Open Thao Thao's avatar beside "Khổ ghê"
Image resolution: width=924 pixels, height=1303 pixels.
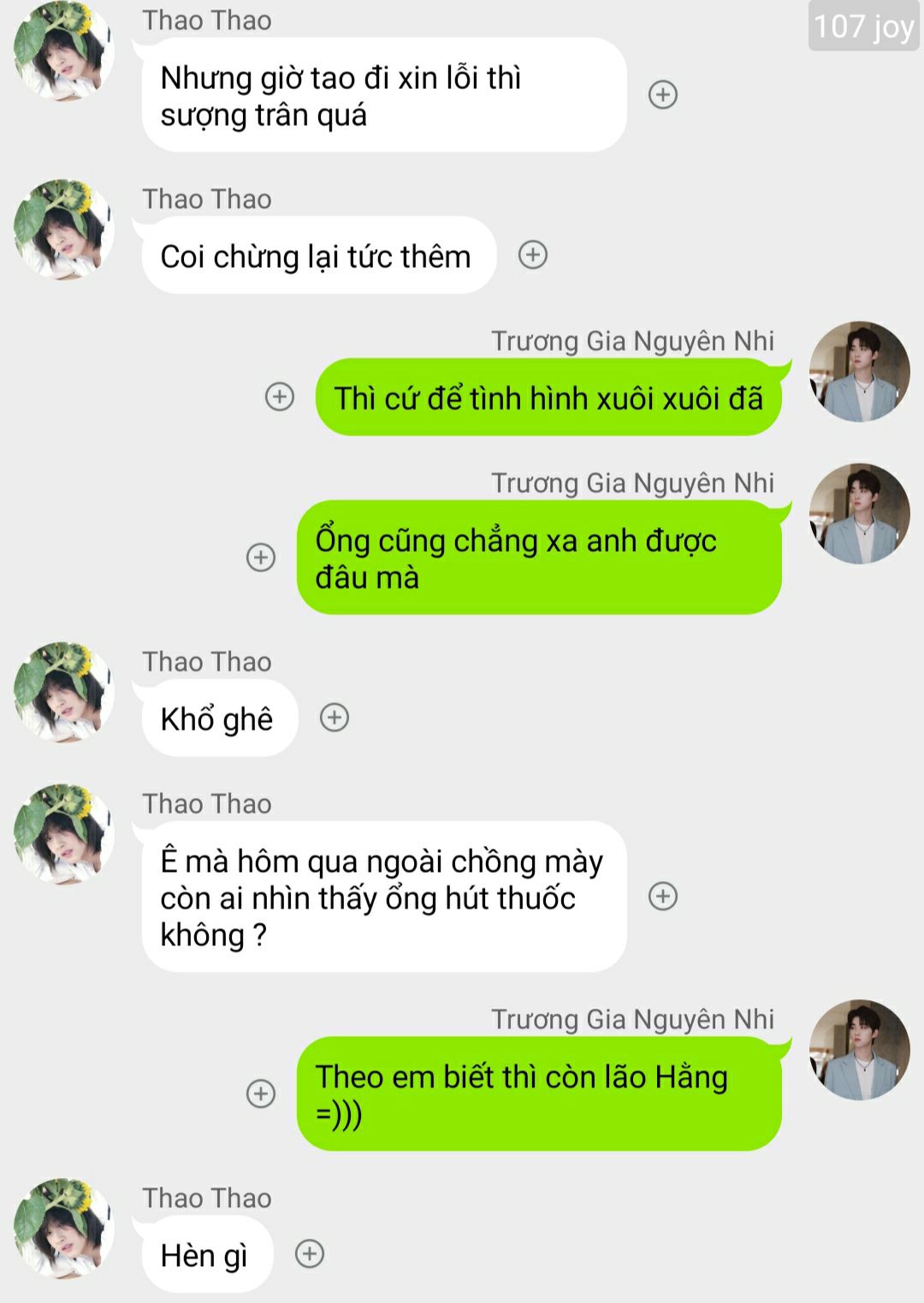(x=64, y=692)
